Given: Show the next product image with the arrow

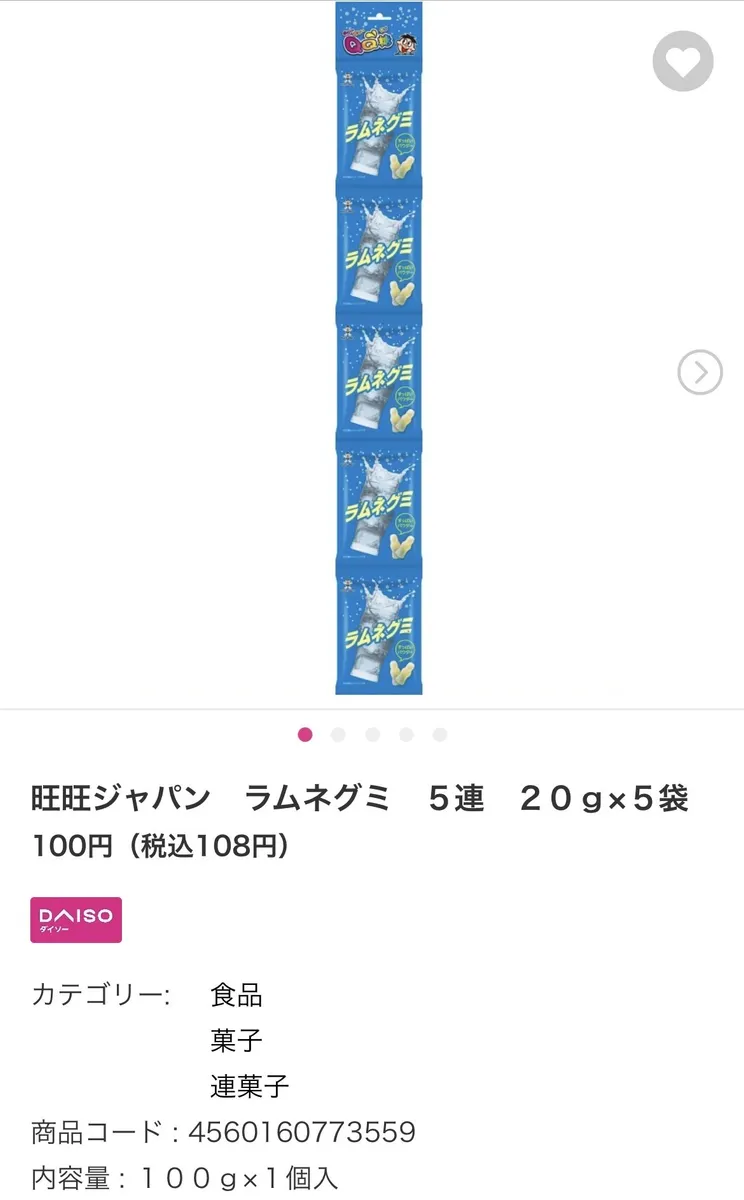Looking at the screenshot, I should click(699, 373).
